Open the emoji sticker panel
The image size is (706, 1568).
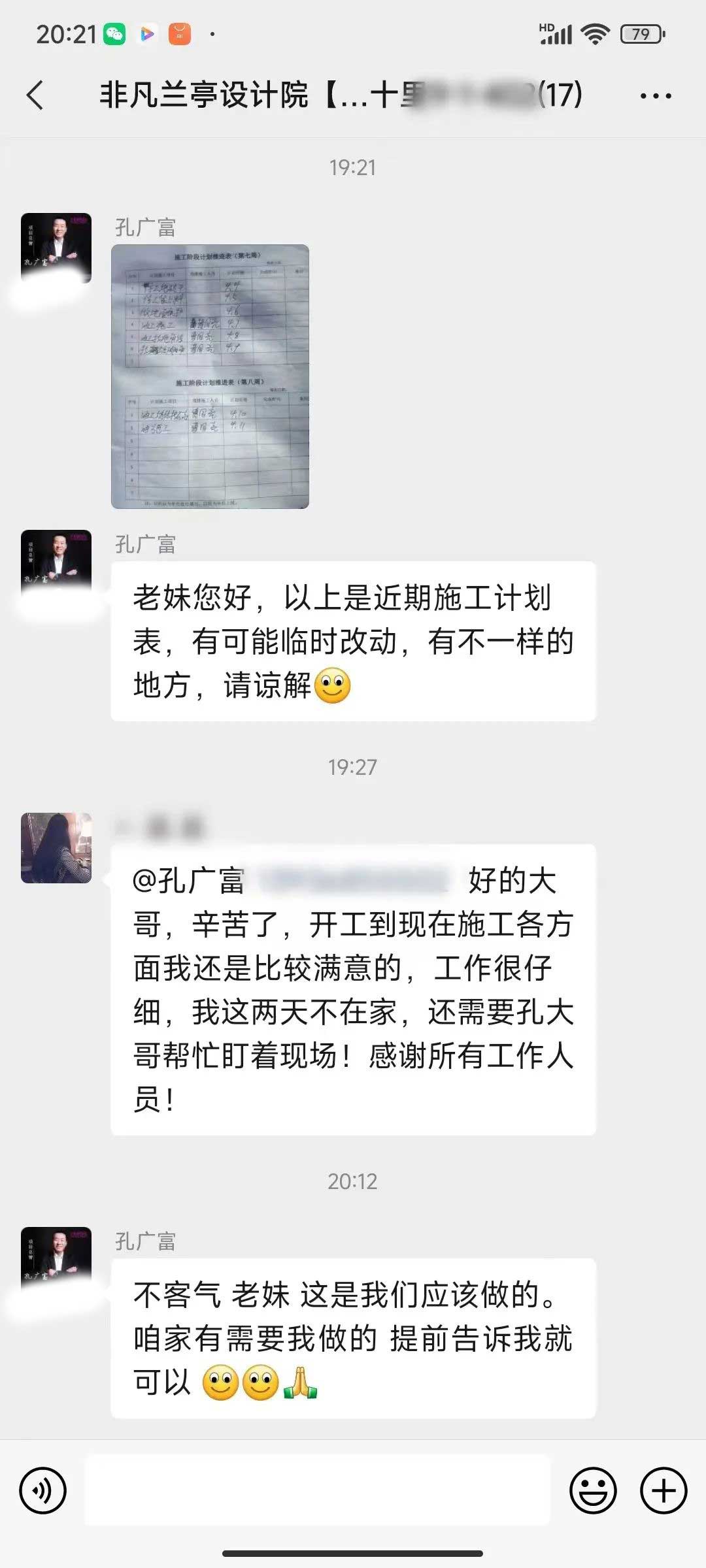[593, 1490]
